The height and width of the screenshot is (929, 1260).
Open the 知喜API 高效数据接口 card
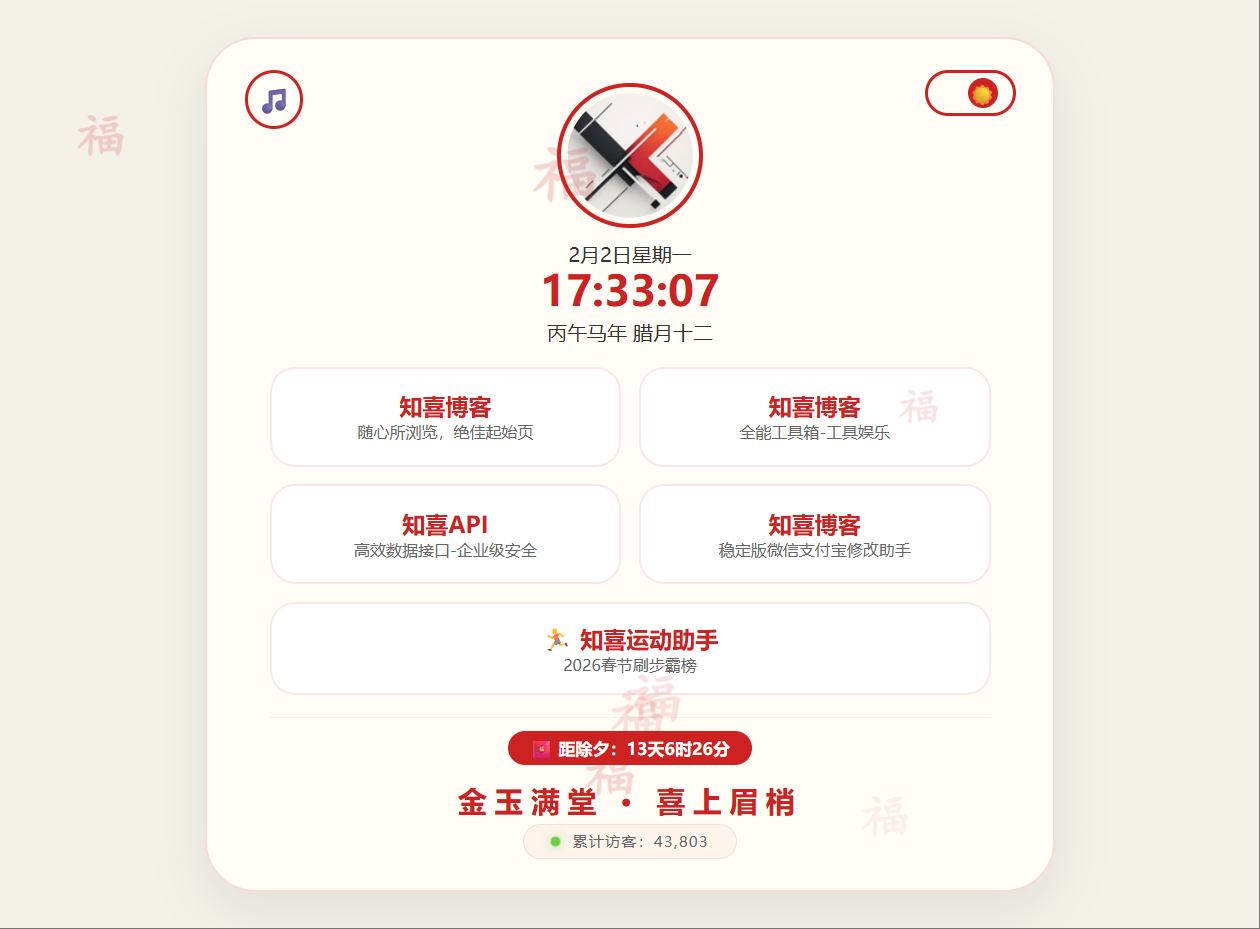click(445, 534)
